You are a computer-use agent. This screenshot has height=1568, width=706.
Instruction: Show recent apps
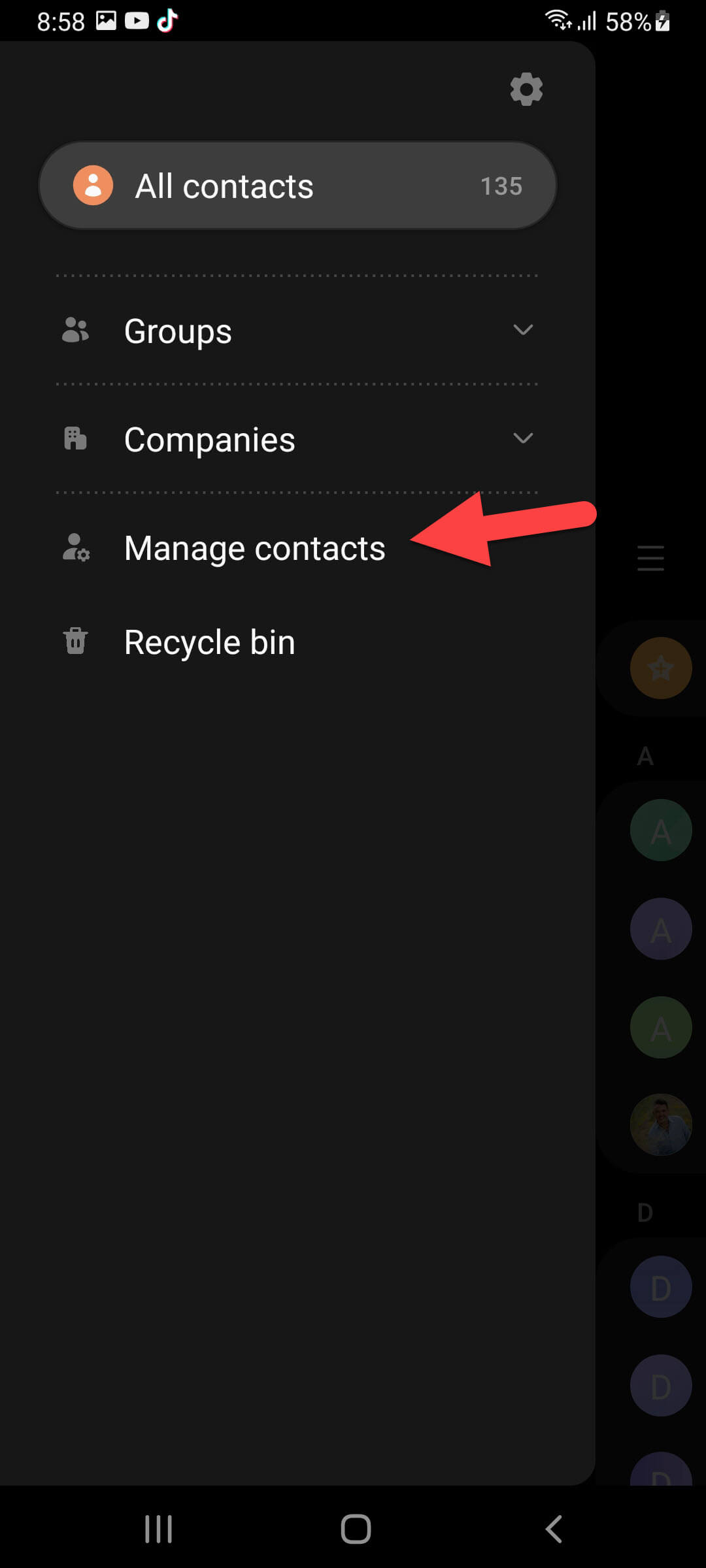point(158,1529)
